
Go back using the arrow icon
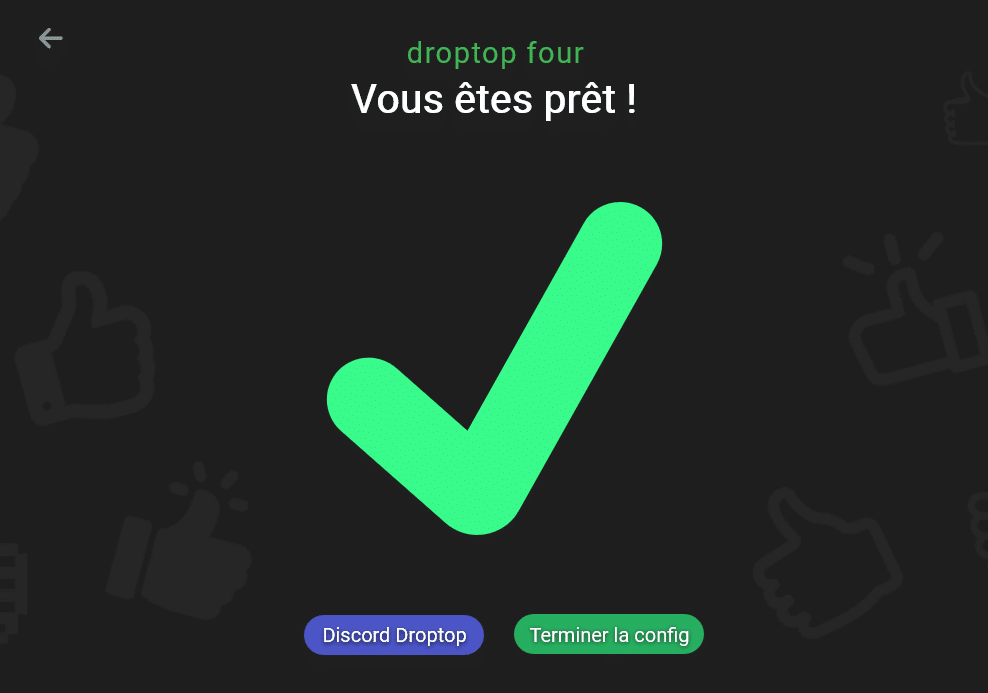click(50, 38)
